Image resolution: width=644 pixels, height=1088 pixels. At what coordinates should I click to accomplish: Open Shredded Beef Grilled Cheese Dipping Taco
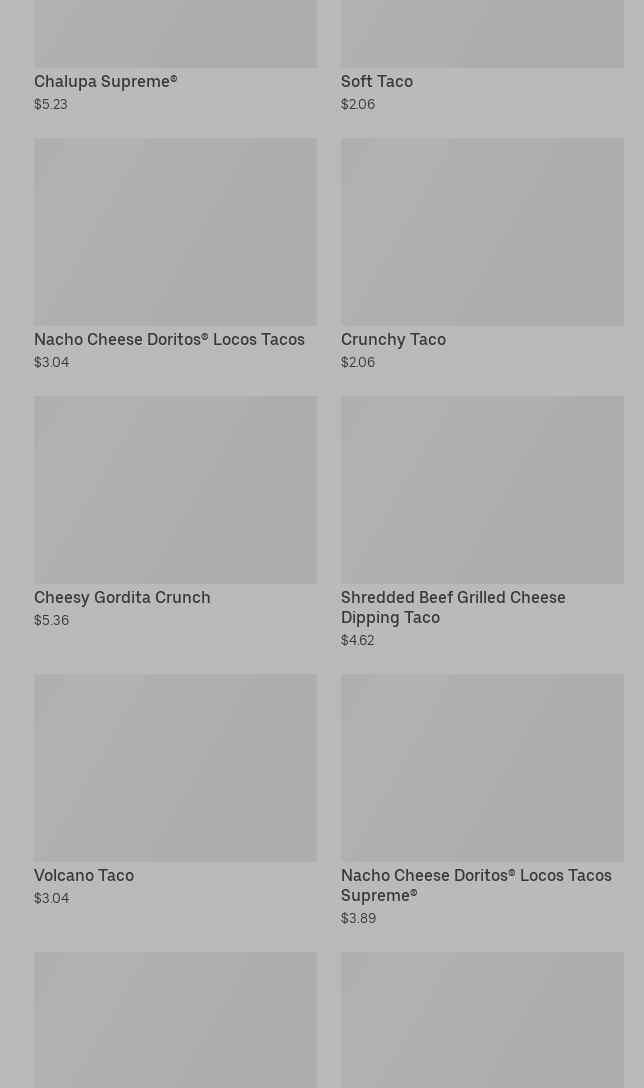(482, 522)
